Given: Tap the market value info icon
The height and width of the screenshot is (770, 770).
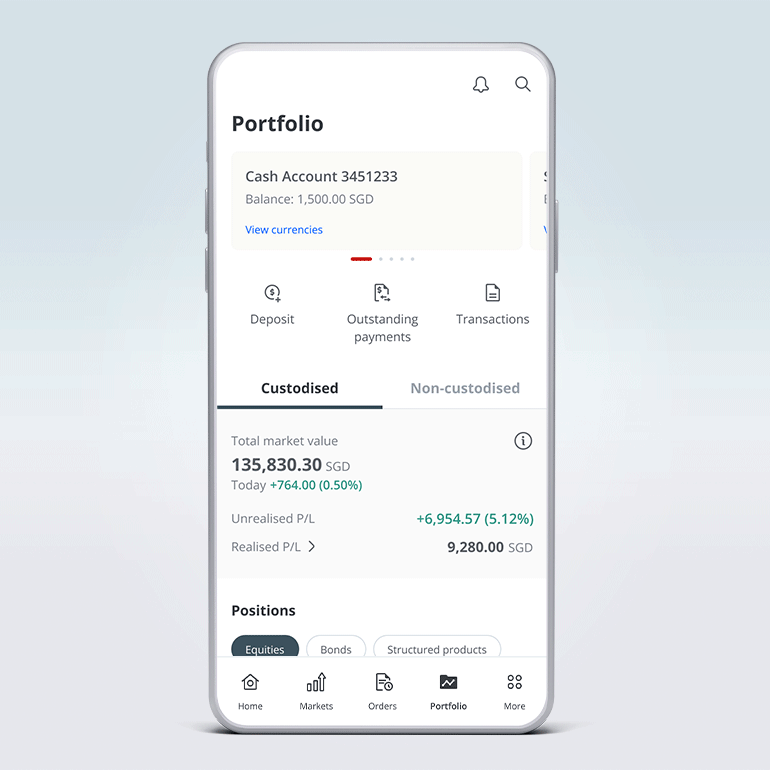Looking at the screenshot, I should point(523,441).
